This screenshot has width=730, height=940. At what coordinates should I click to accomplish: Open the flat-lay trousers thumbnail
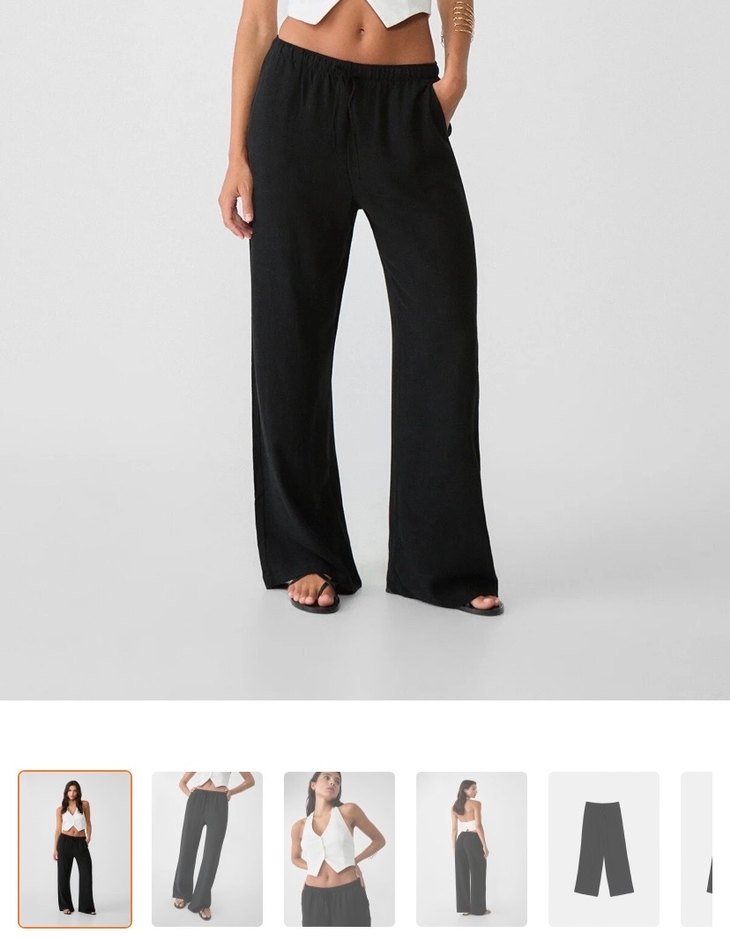click(603, 849)
